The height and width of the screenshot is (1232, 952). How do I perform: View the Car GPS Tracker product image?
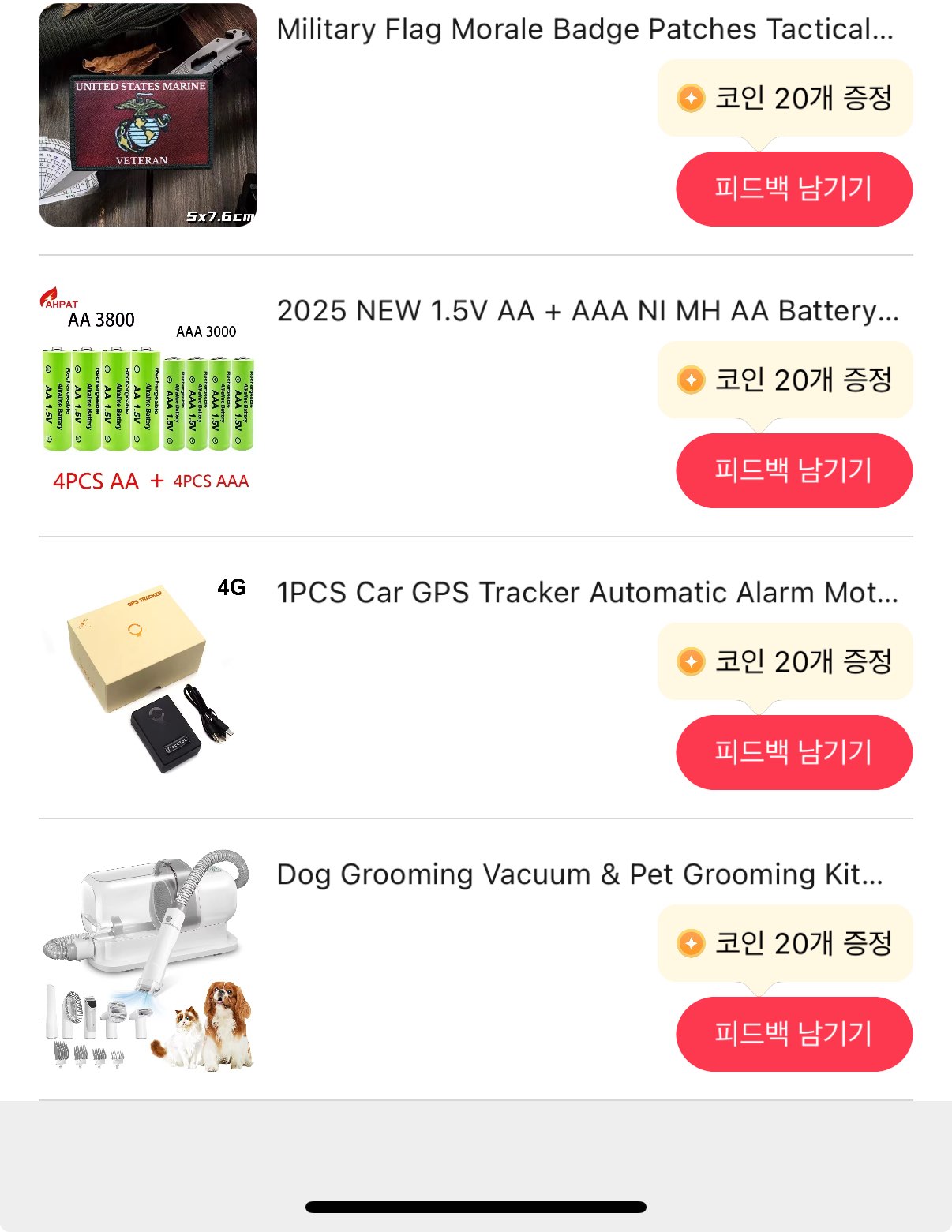pyautogui.click(x=148, y=678)
